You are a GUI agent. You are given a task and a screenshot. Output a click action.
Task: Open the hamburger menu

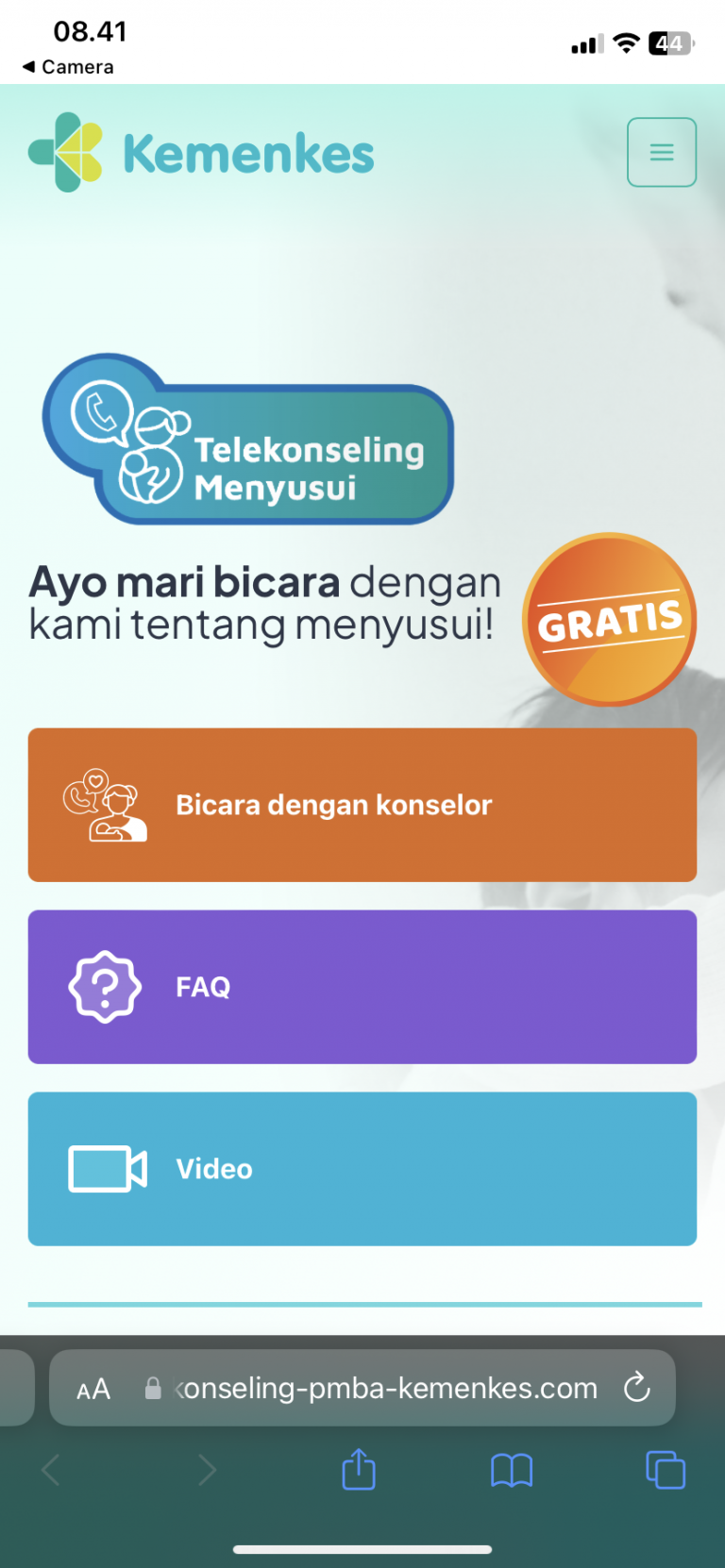pos(662,152)
